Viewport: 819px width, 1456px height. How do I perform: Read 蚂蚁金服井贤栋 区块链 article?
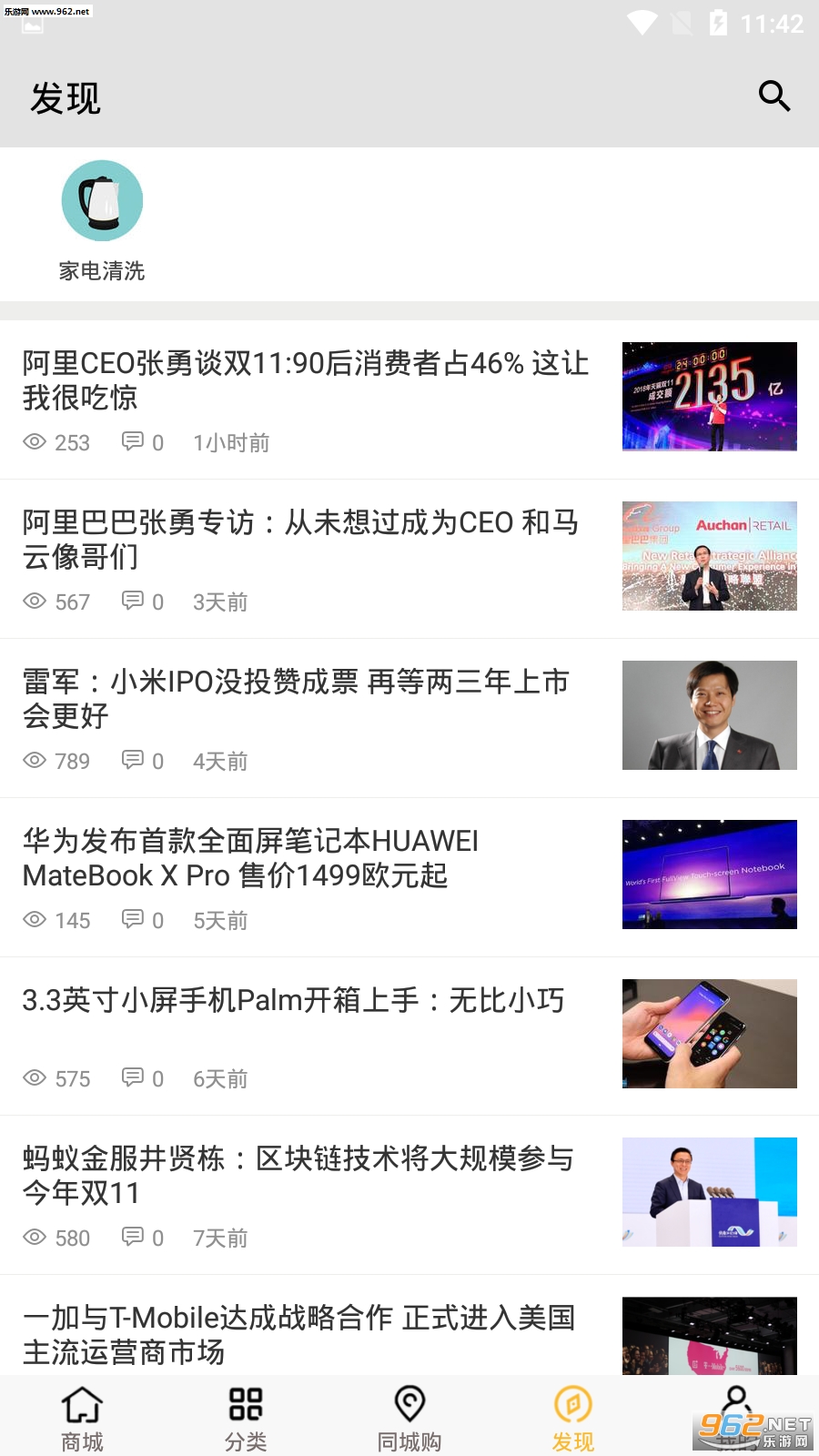tap(298, 1176)
